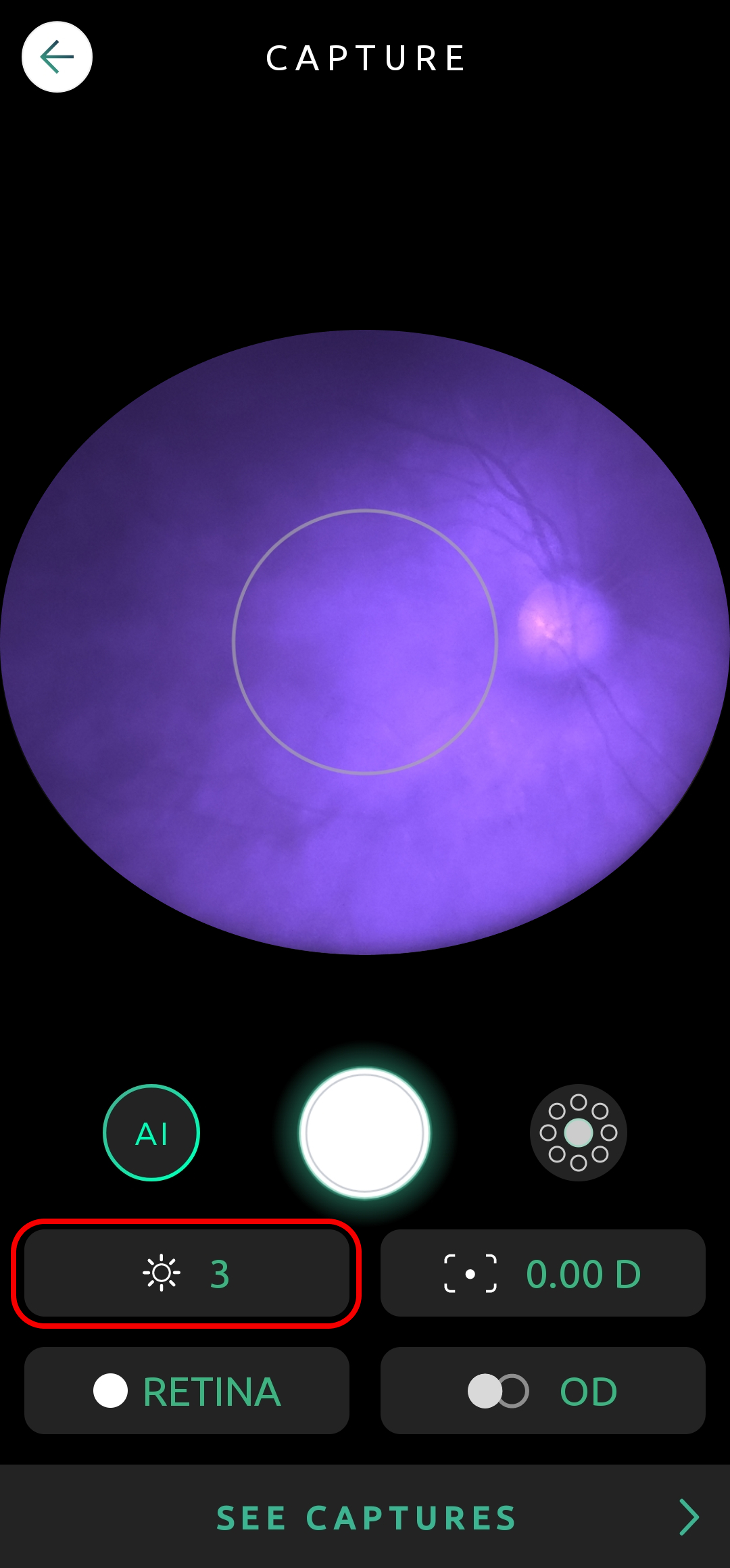Go back using the arrow button
This screenshot has height=1568, width=730.
pyautogui.click(x=57, y=57)
